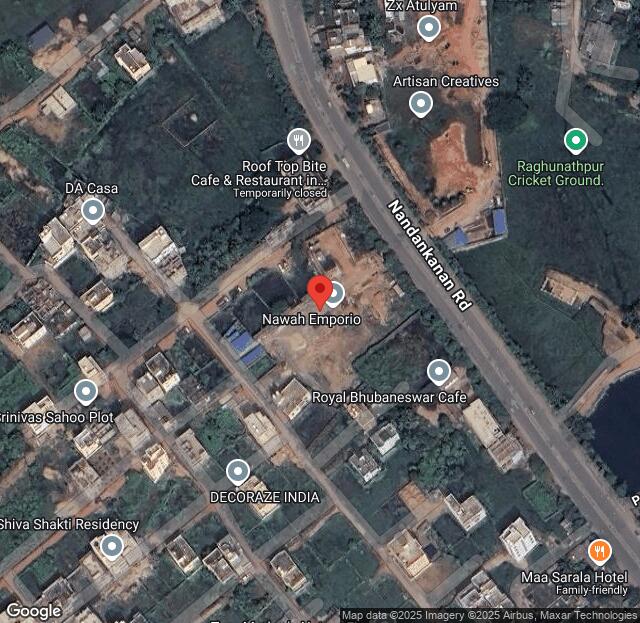Open the DECORAZE INDIA place marker
640x623 pixels.
pos(238,471)
